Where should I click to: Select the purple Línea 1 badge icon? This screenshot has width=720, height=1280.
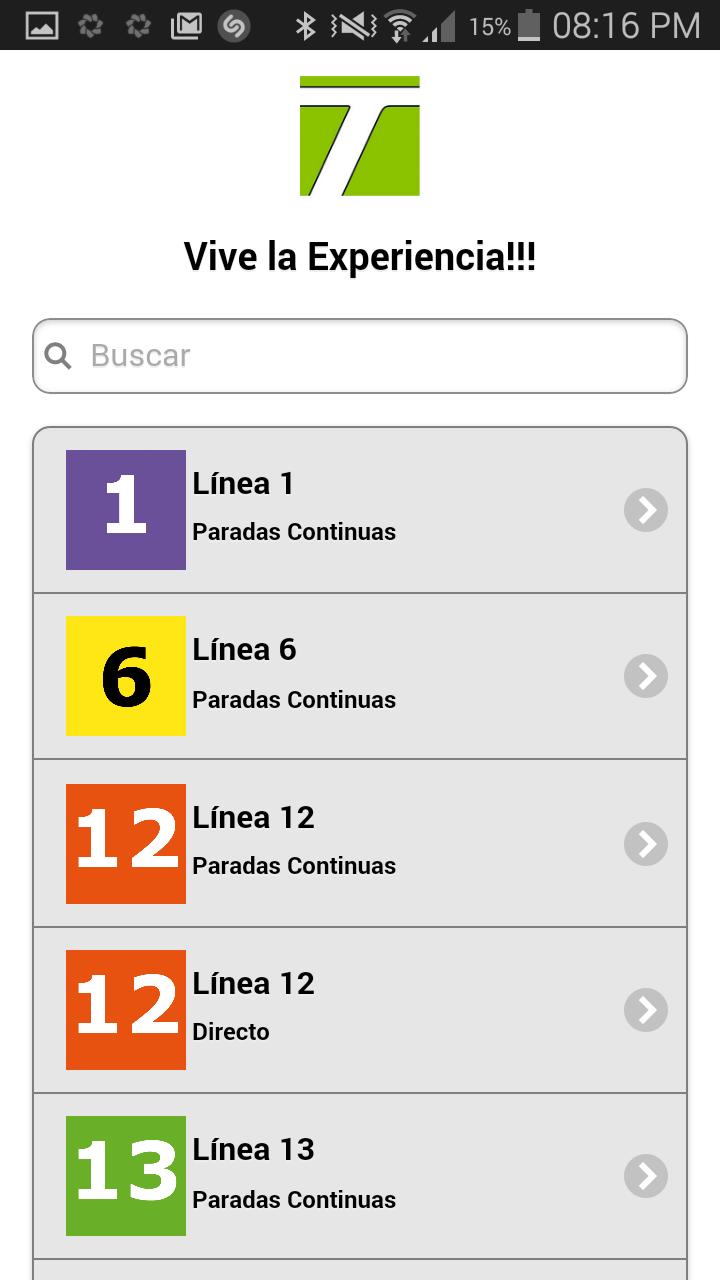pos(125,510)
